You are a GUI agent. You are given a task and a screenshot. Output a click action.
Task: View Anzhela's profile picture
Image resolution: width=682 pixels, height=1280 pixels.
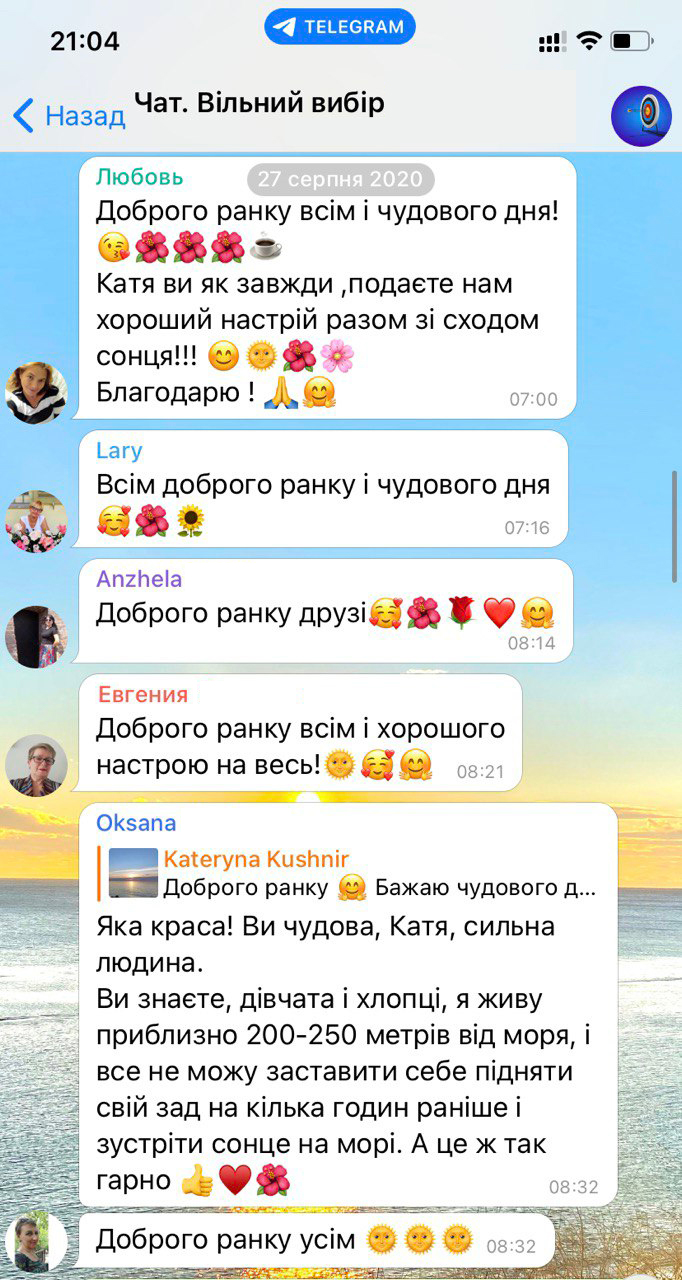click(36, 637)
